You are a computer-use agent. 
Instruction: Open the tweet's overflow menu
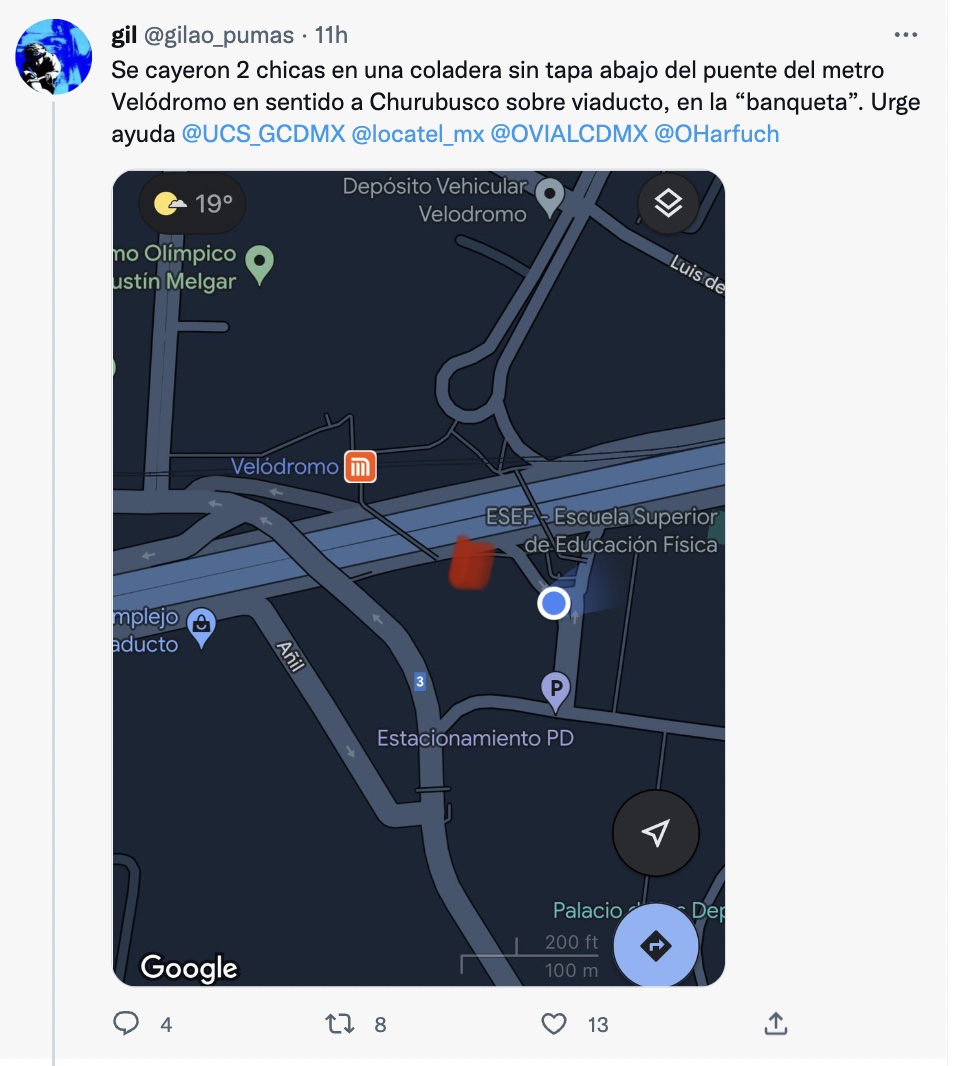coord(905,35)
